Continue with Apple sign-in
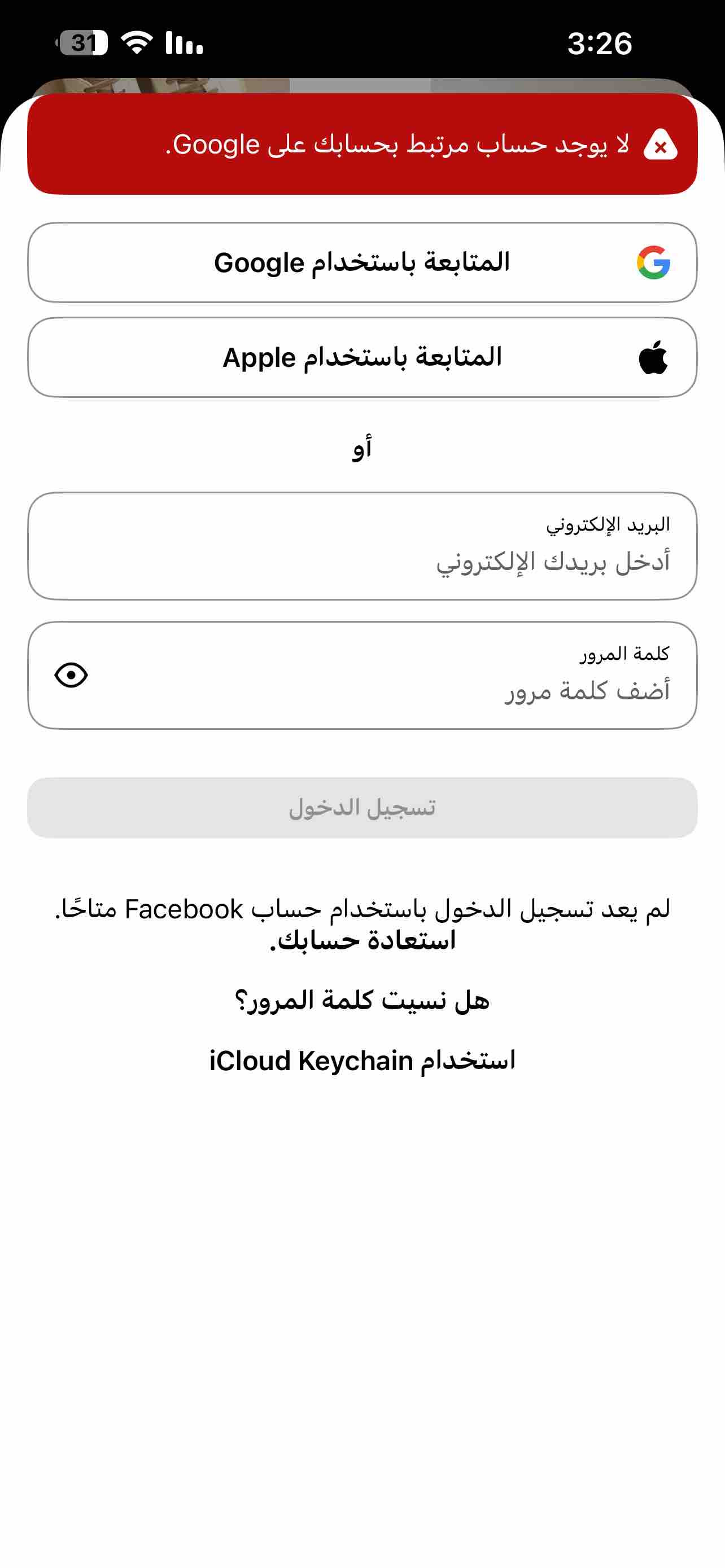725x1568 pixels. coord(362,357)
